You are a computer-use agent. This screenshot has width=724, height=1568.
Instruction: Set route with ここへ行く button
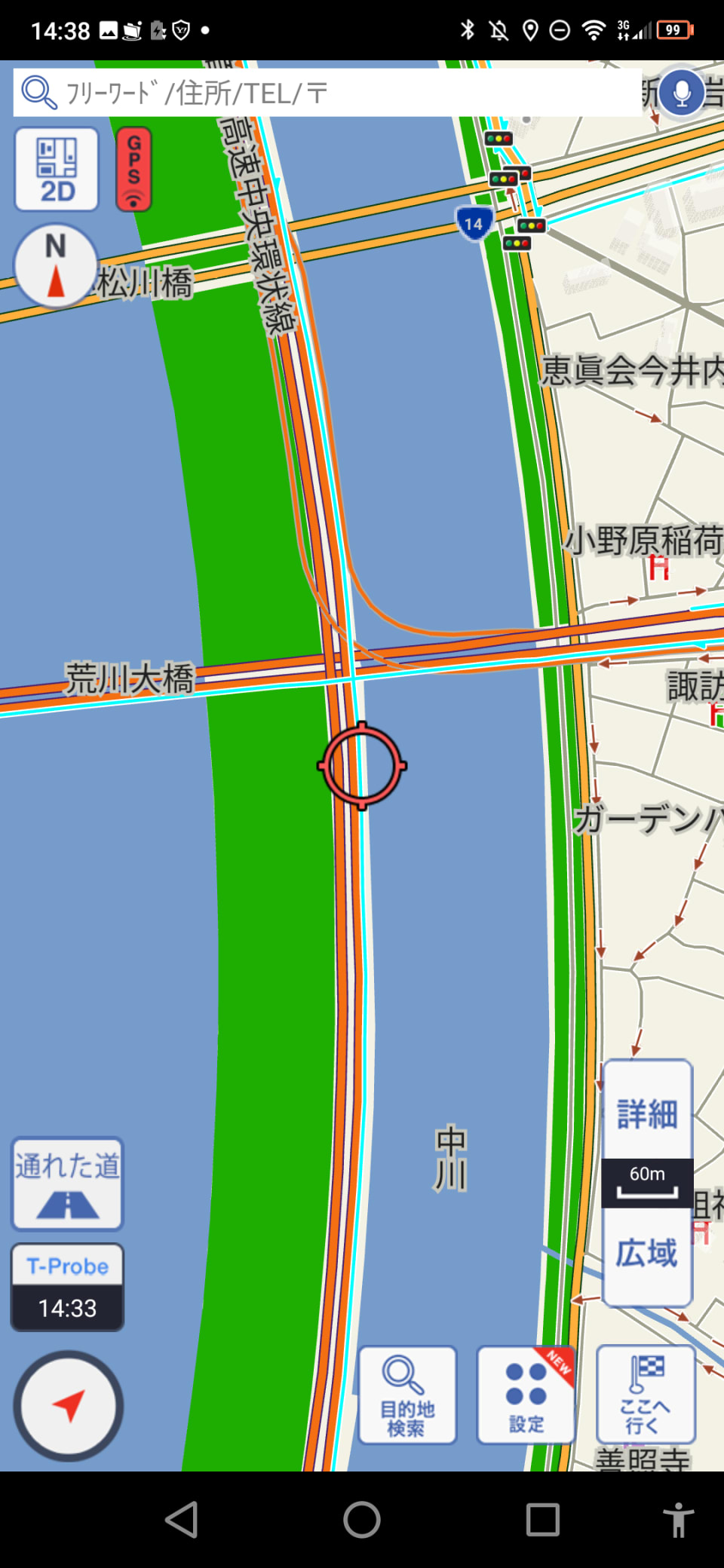pyautogui.click(x=646, y=1395)
